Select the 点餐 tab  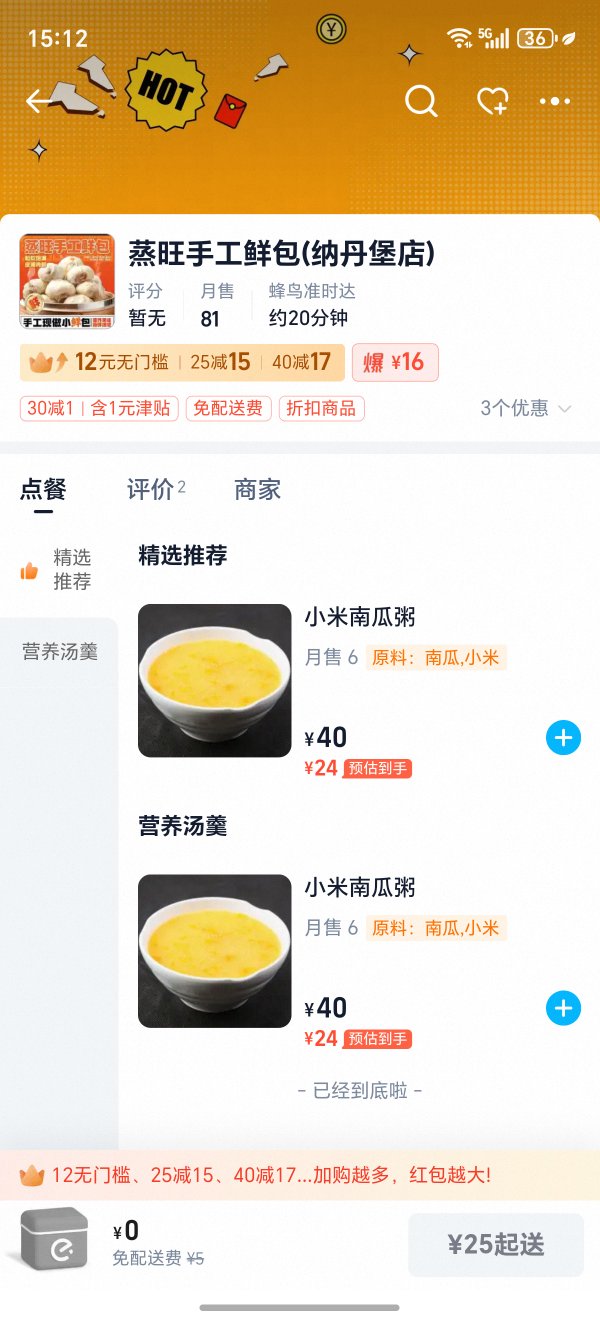pos(43,489)
